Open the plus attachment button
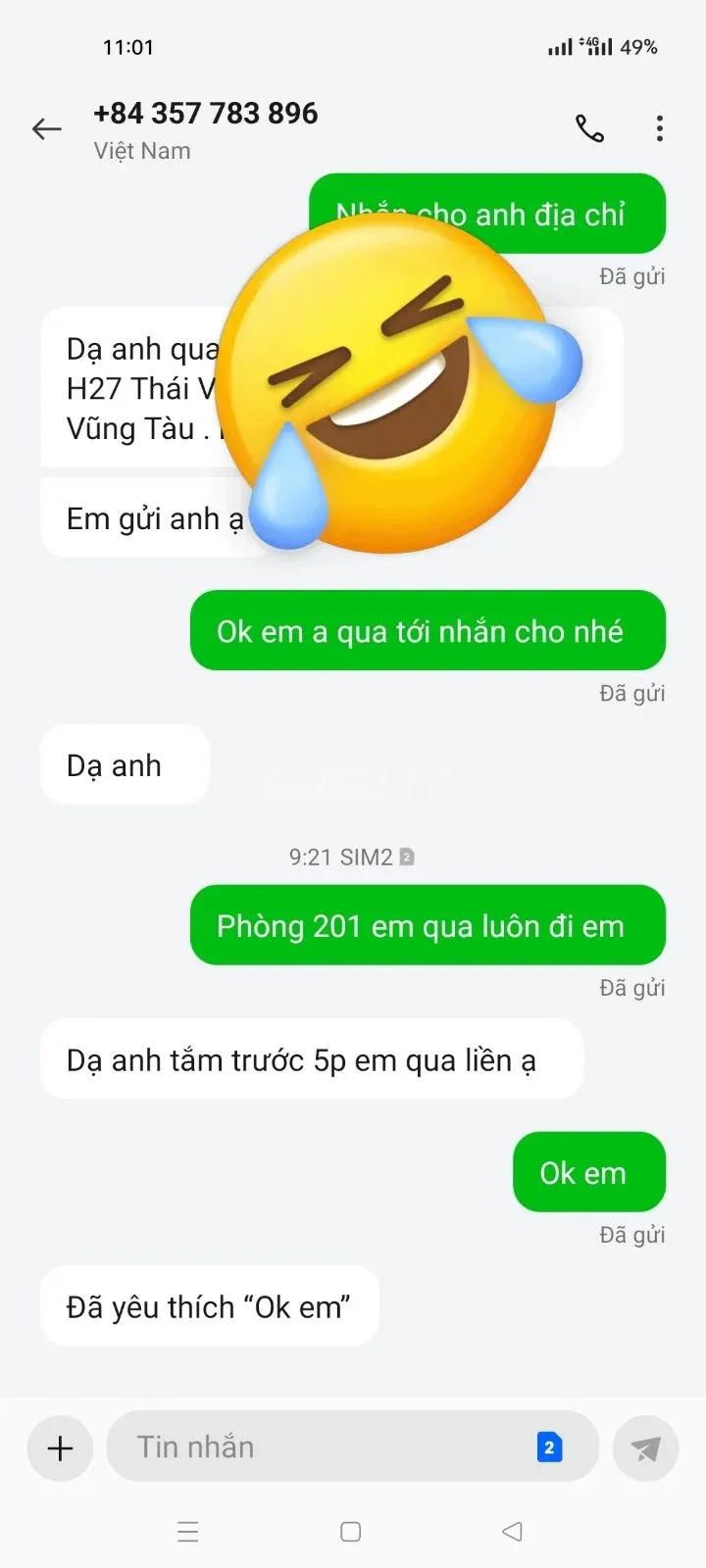This screenshot has width=706, height=1568. coord(61,1447)
